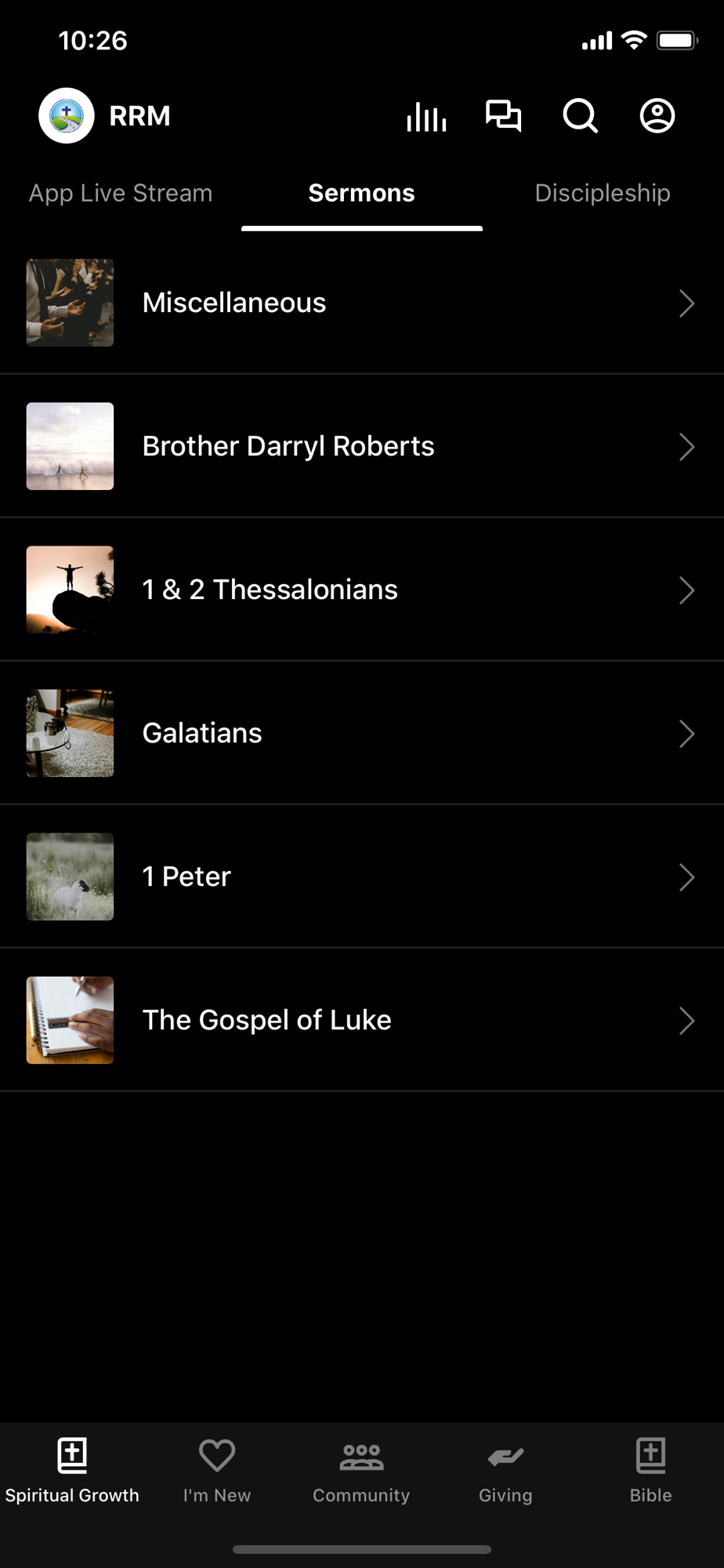Select the Spiritual Growth bottom tab
Screen dimensions: 724x1568
pyautogui.click(x=72, y=1472)
